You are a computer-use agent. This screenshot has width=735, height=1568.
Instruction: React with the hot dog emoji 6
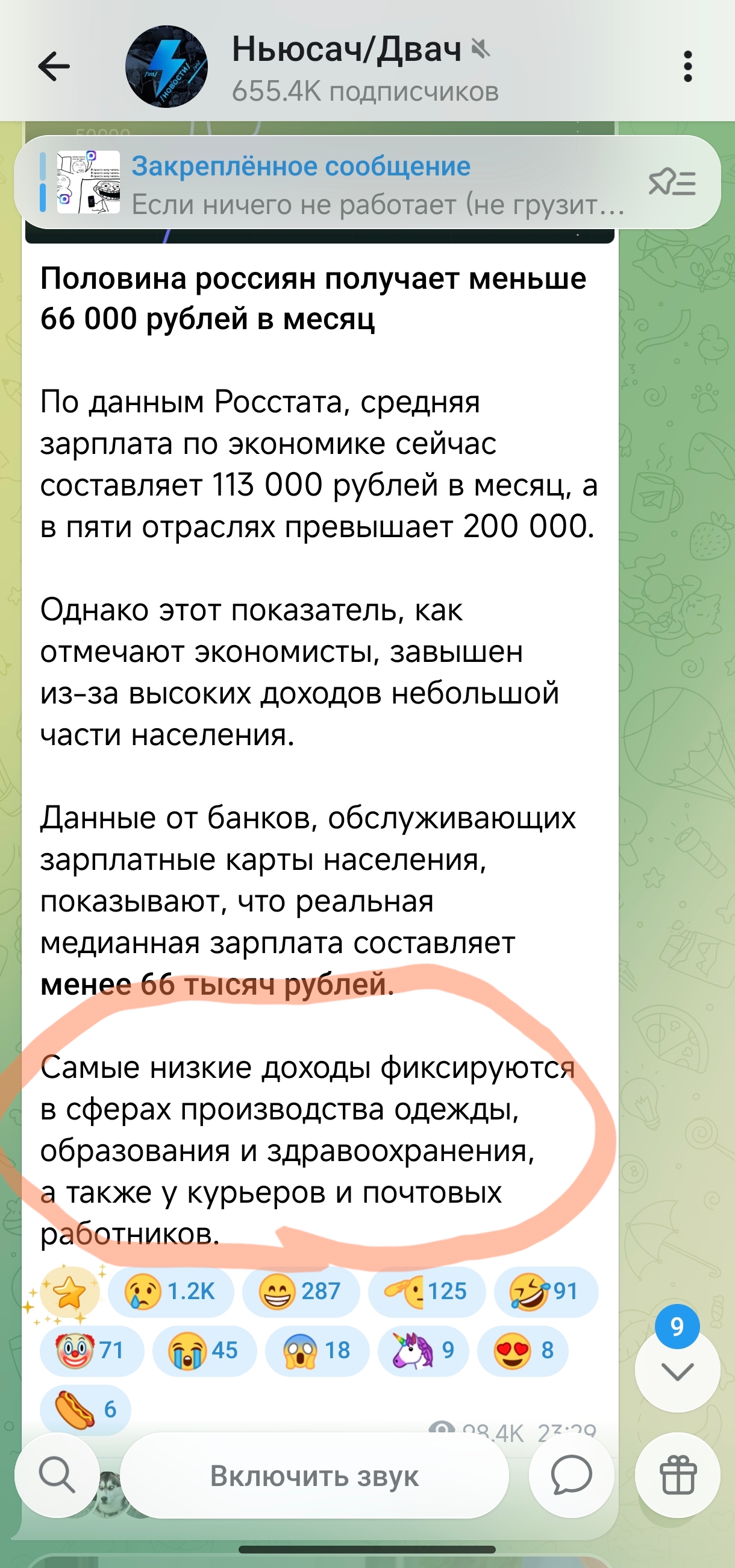[x=85, y=1409]
